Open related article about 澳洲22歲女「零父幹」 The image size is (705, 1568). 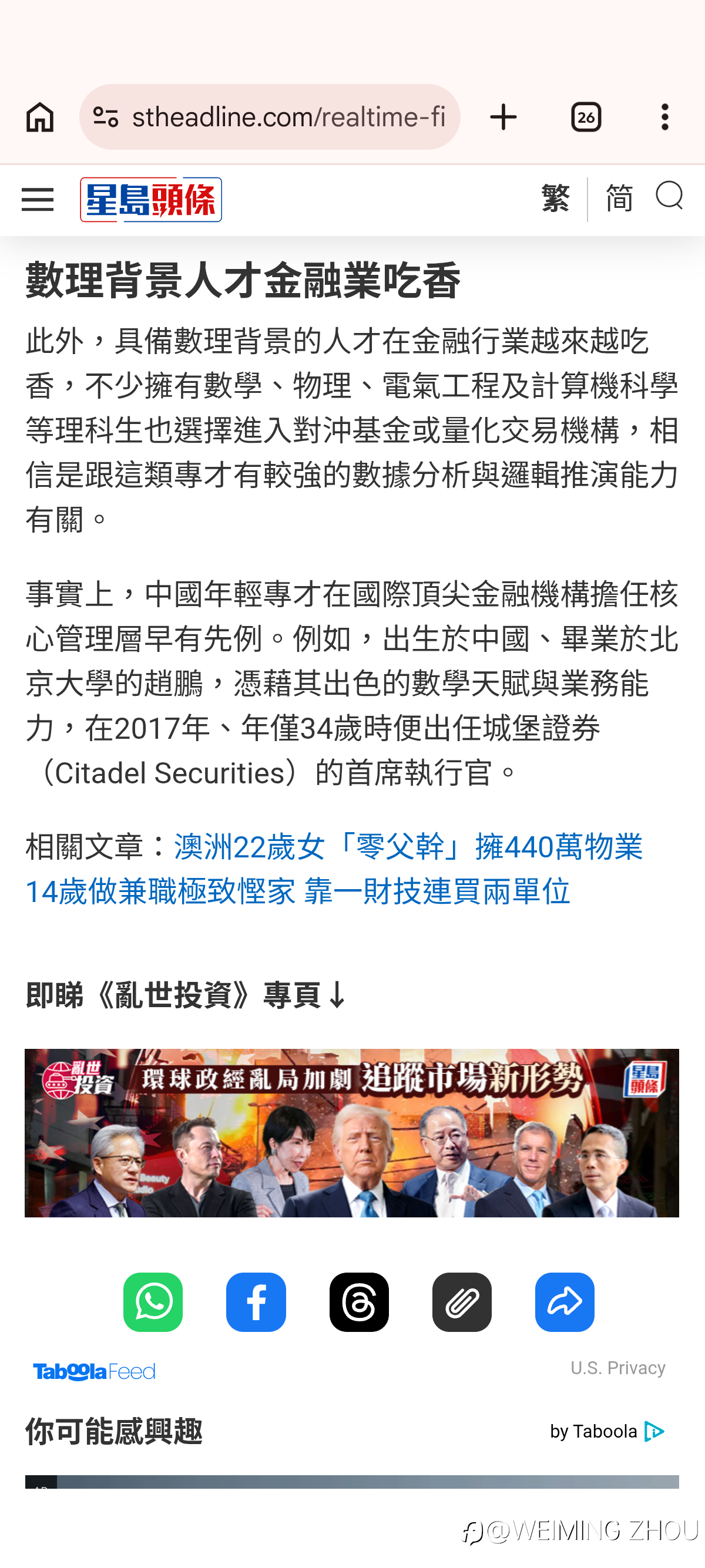pos(334,869)
